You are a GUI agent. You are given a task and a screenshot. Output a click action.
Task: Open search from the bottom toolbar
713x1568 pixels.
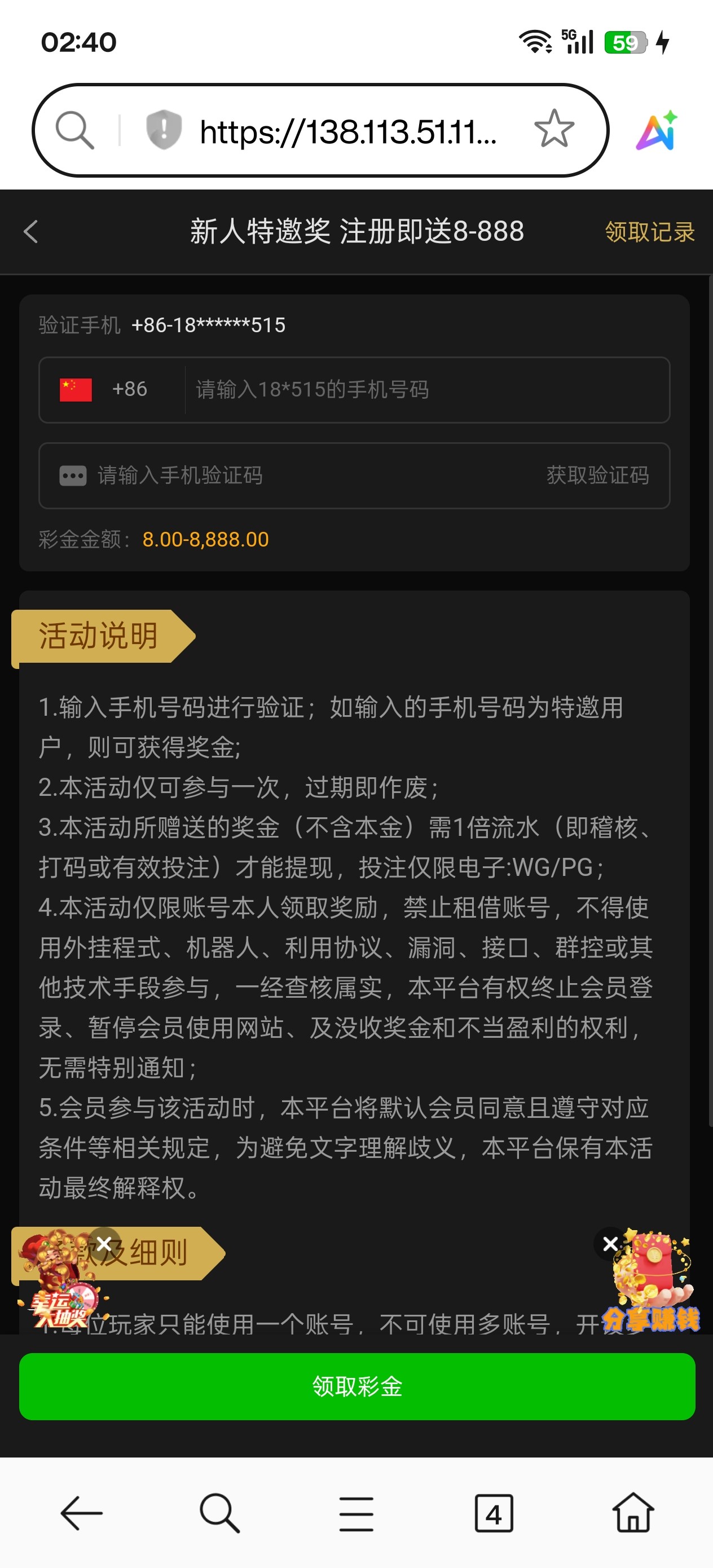(219, 1513)
